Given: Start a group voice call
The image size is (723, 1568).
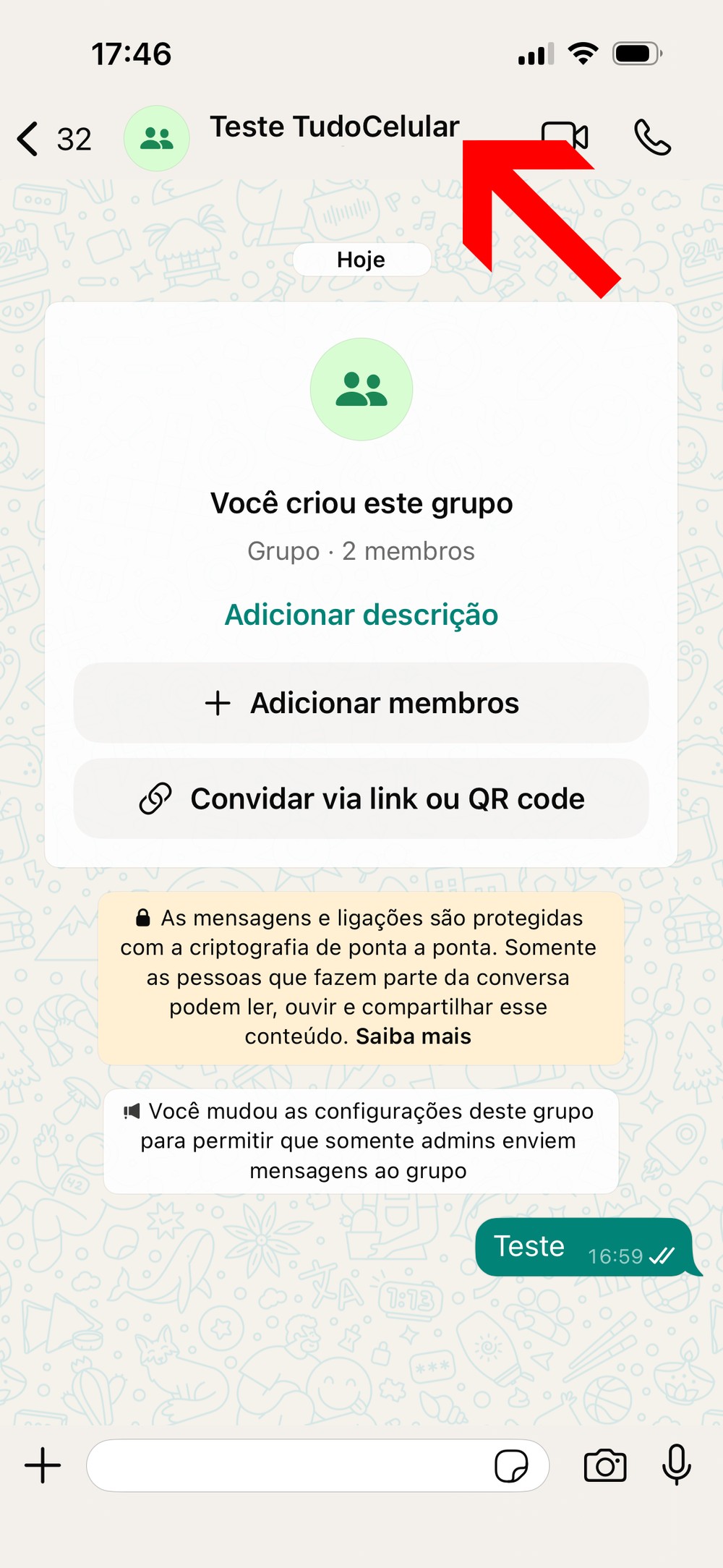Looking at the screenshot, I should [x=652, y=137].
